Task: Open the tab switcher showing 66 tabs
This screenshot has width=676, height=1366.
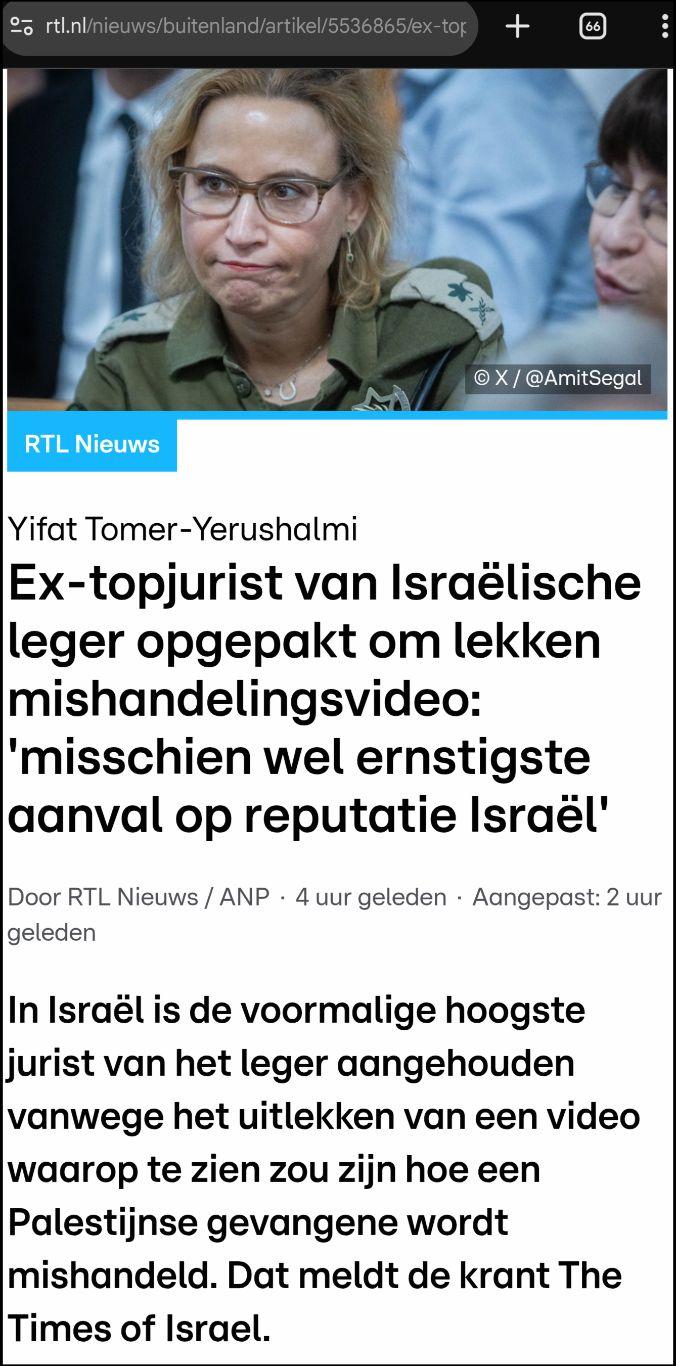Action: (x=593, y=27)
